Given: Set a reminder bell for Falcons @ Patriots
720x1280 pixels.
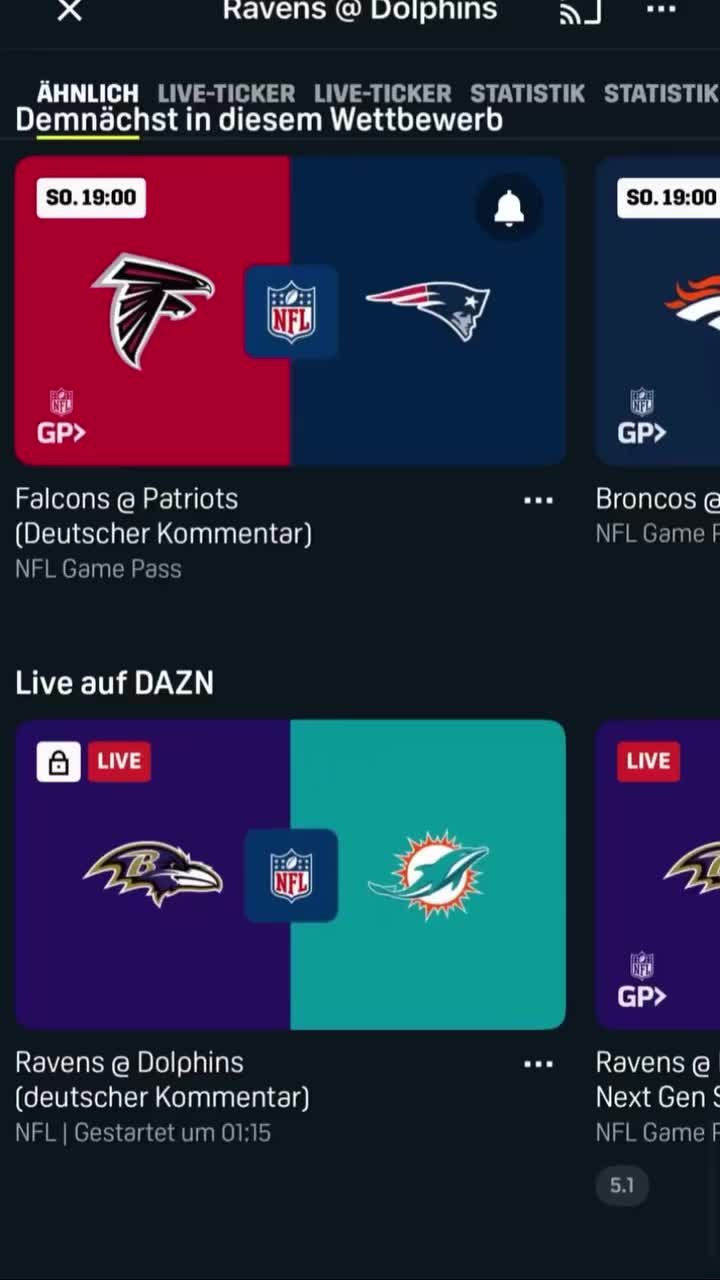Looking at the screenshot, I should click(x=509, y=207).
